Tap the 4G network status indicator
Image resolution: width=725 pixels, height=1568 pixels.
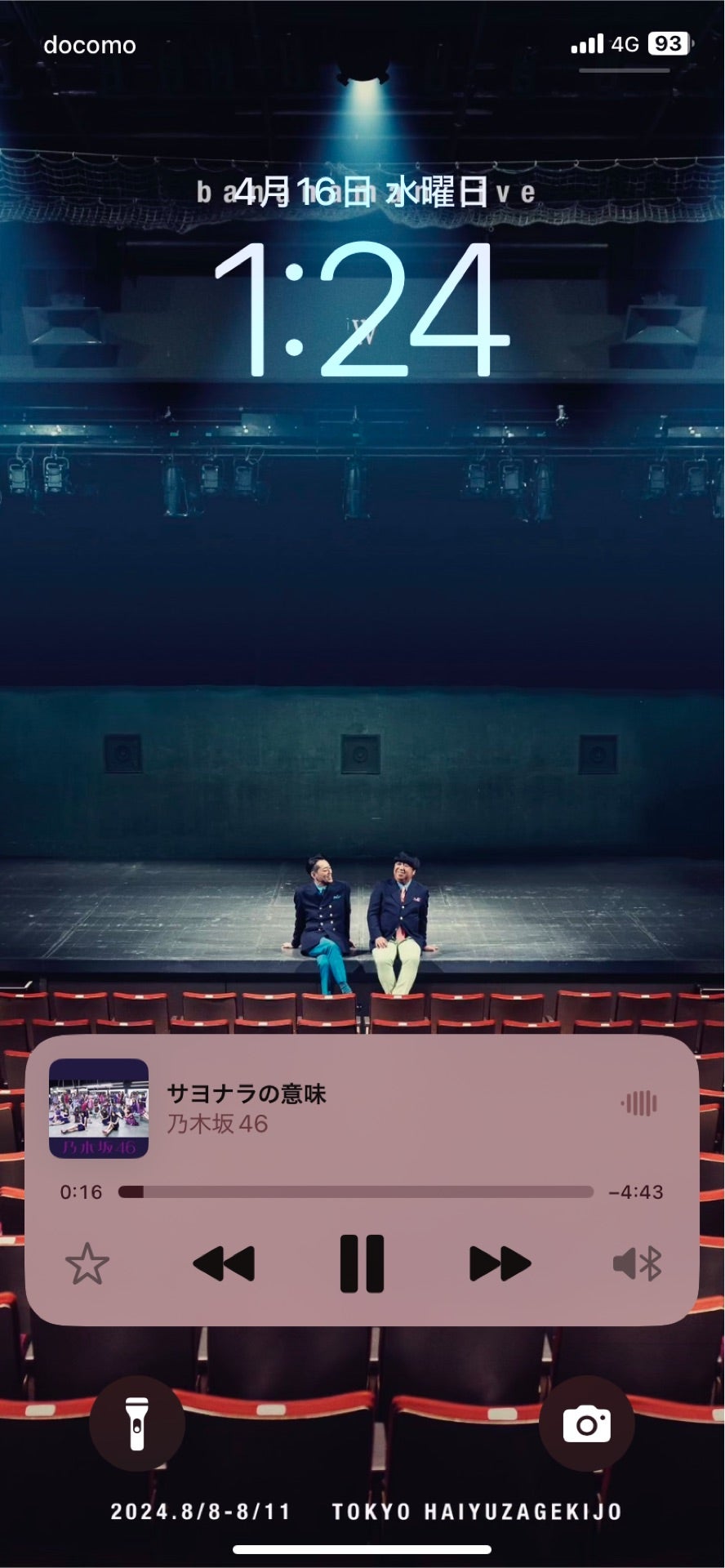pyautogui.click(x=624, y=44)
